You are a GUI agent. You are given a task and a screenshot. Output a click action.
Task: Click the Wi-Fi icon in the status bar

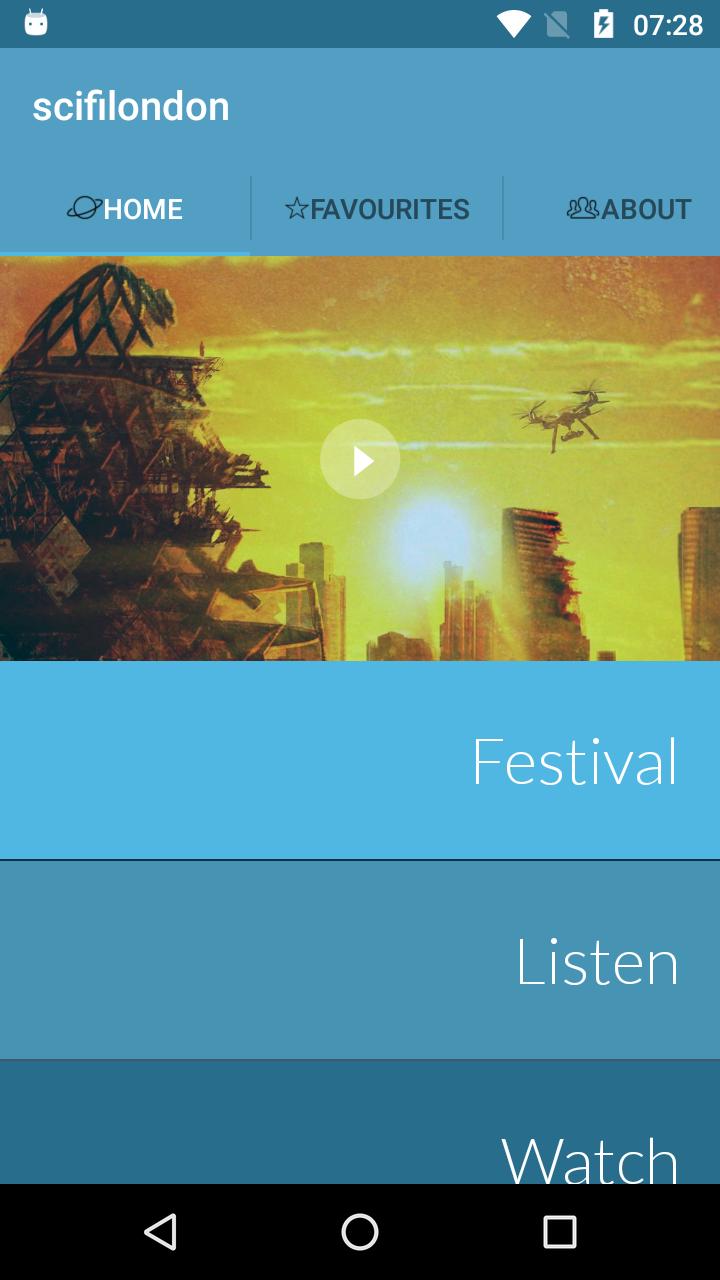(513, 21)
